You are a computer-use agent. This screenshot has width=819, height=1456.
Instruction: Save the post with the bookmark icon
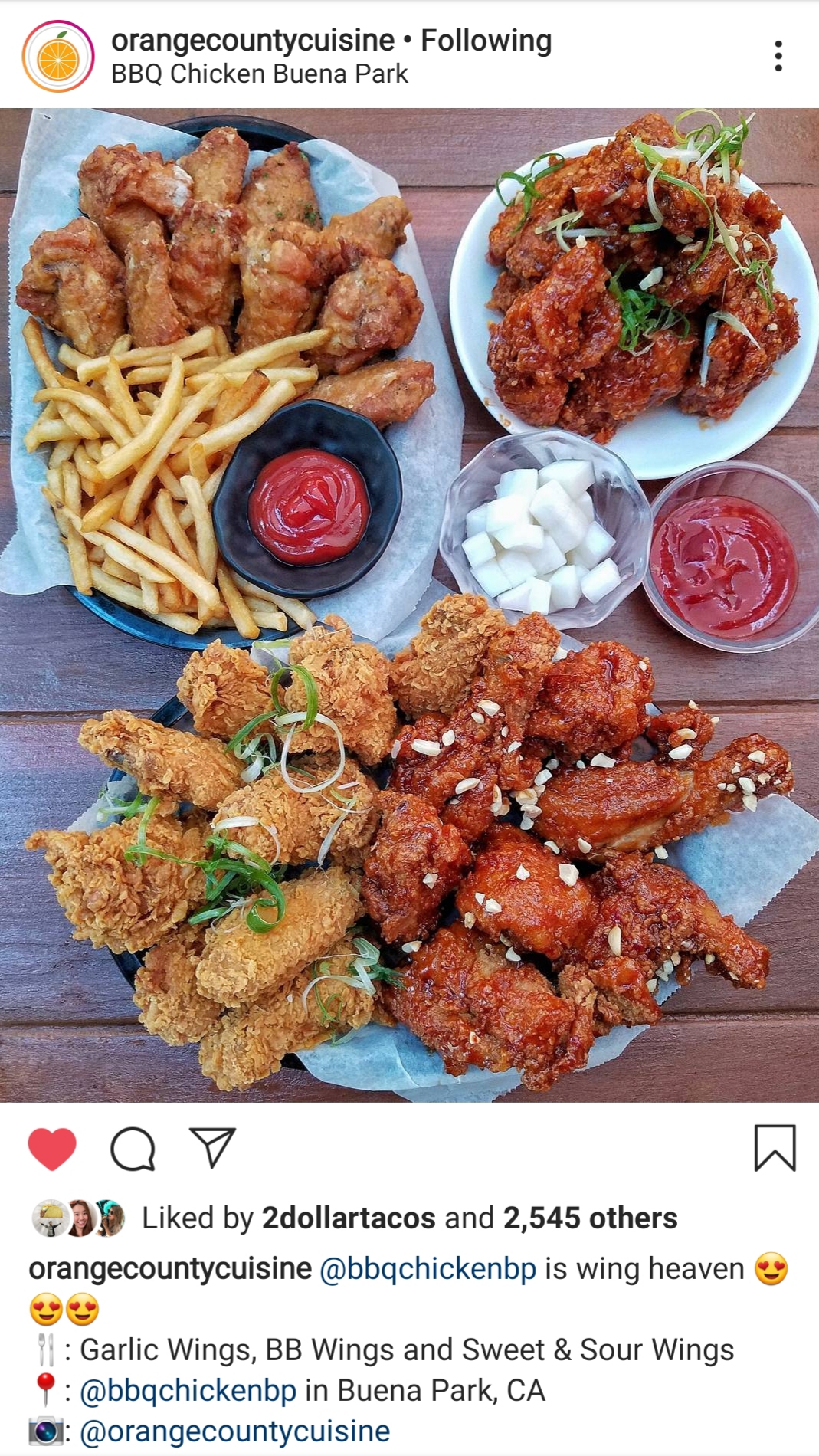[x=775, y=1148]
